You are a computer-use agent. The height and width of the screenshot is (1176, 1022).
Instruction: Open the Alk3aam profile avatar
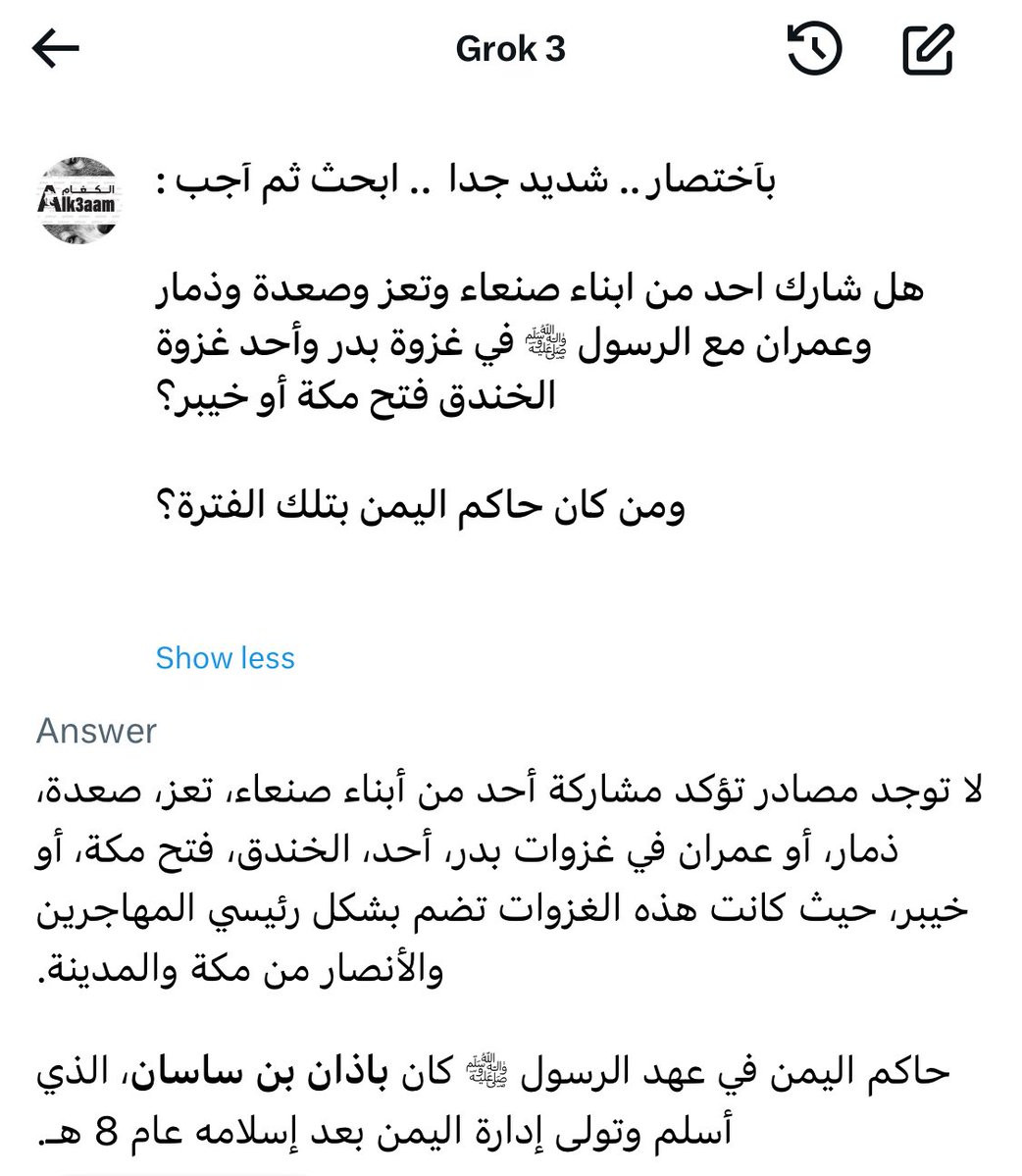click(x=78, y=200)
